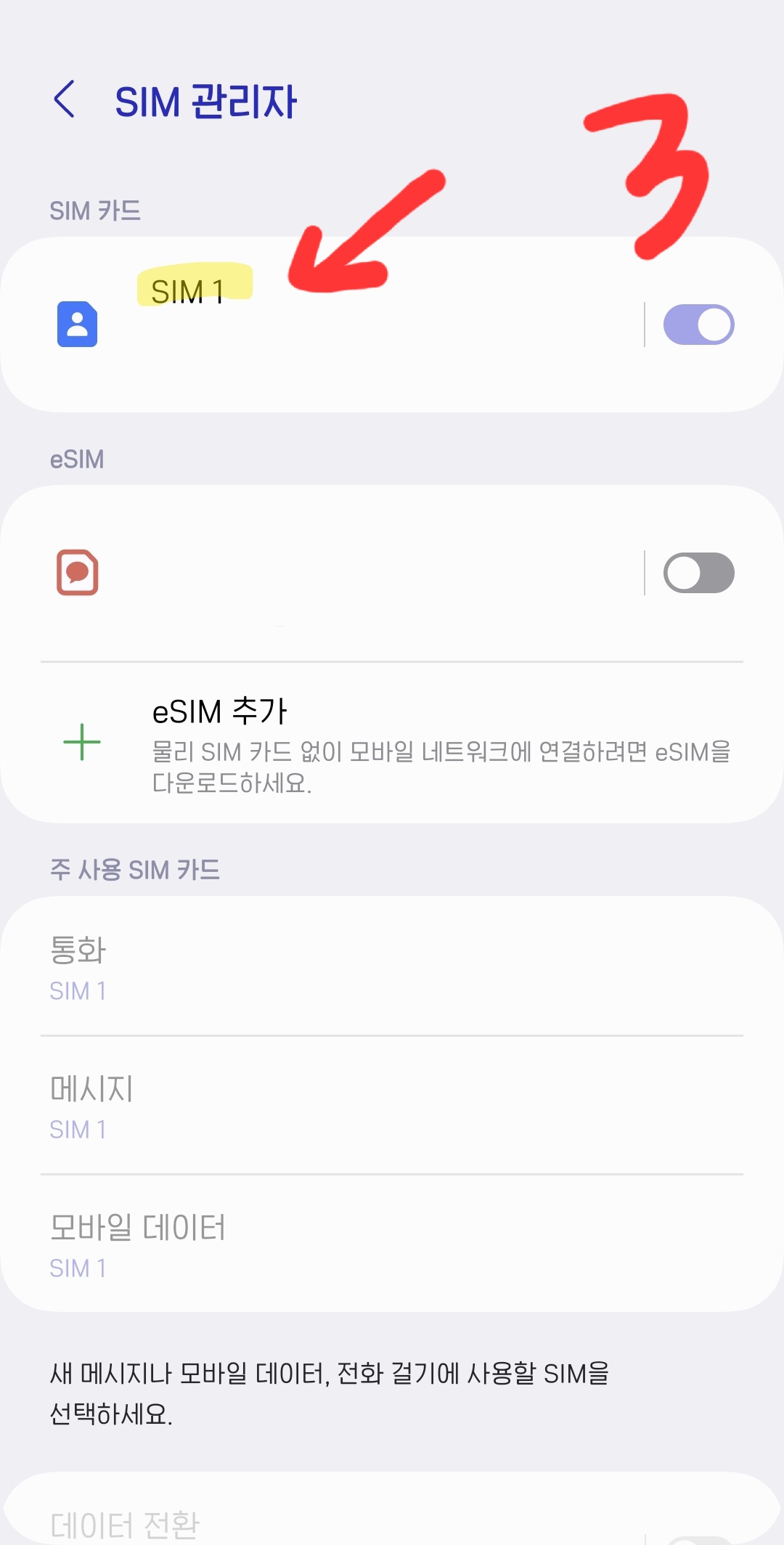Screen dimensions: 784x1545
Task: Tap the eSIM section header
Action: (x=75, y=458)
